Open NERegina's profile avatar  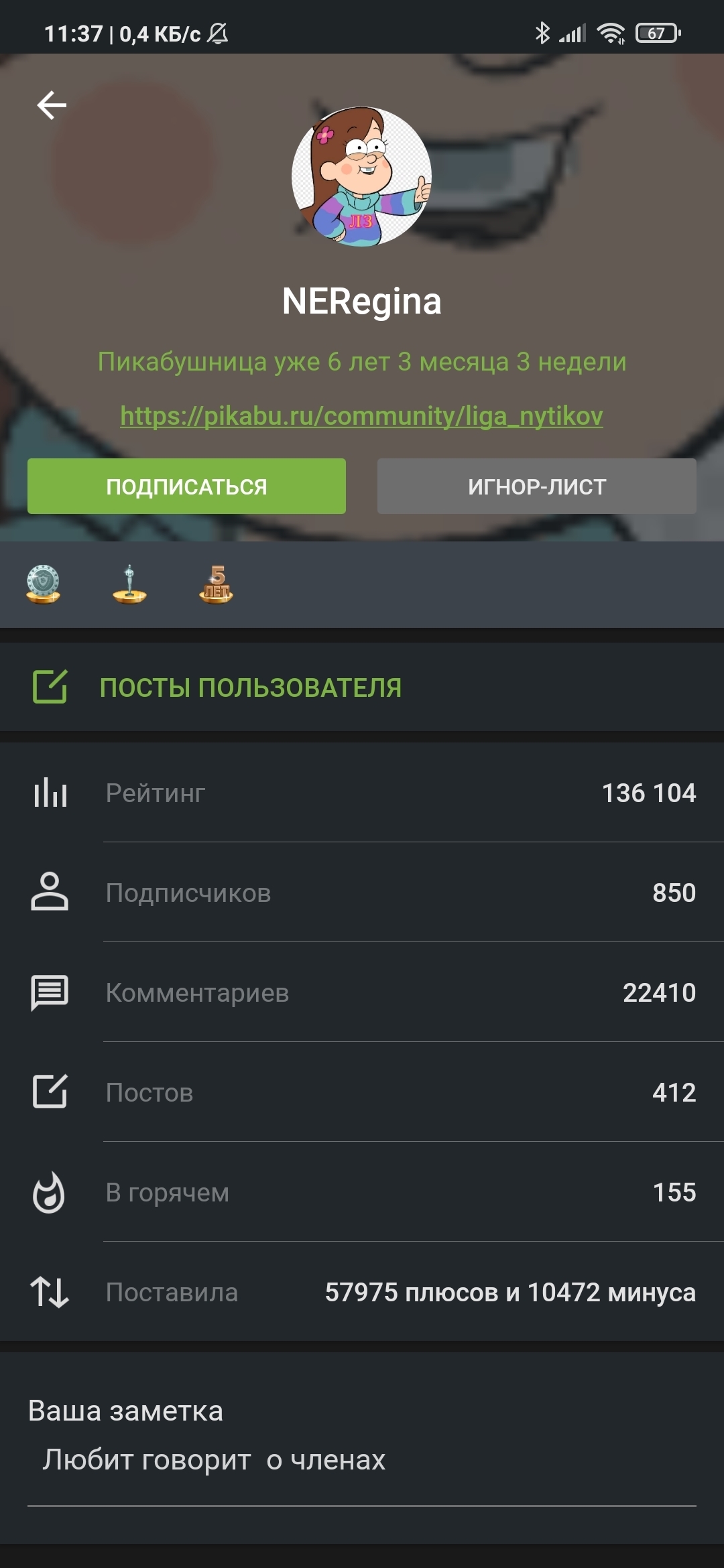361,176
